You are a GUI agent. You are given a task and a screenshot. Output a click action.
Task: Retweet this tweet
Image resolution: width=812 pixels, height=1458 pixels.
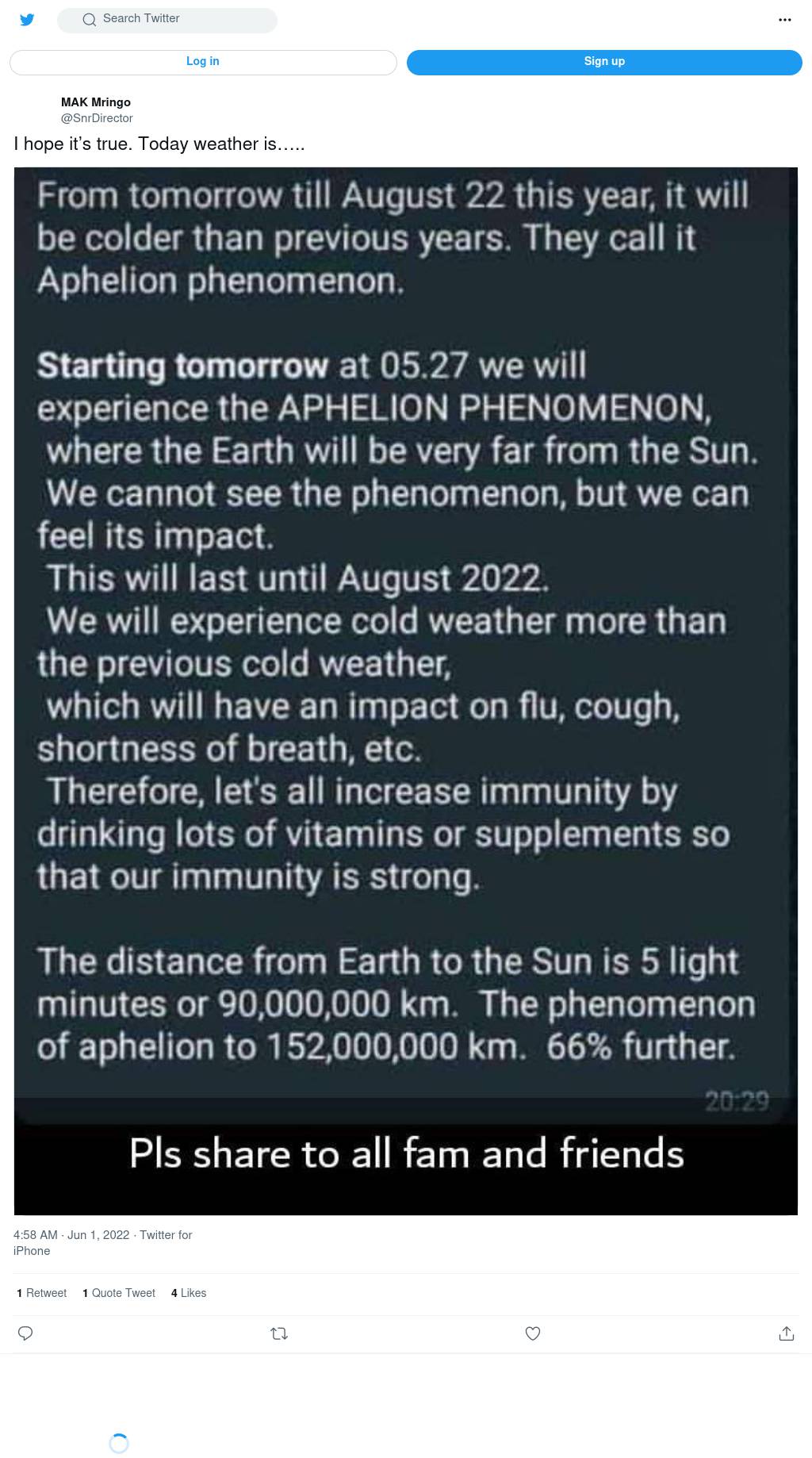tap(279, 1333)
